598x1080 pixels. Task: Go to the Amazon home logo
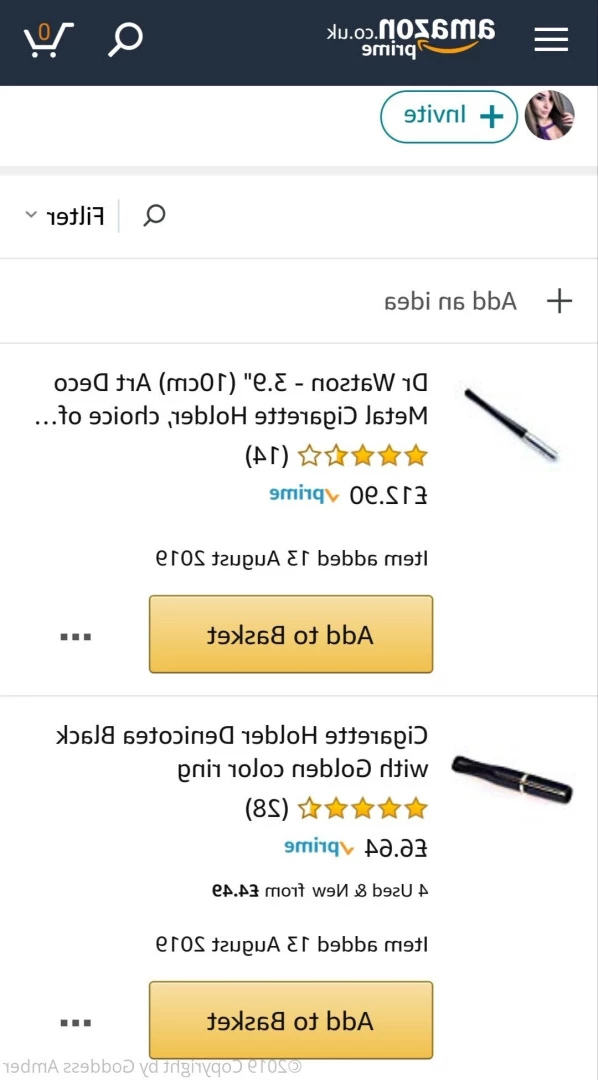(x=411, y=38)
